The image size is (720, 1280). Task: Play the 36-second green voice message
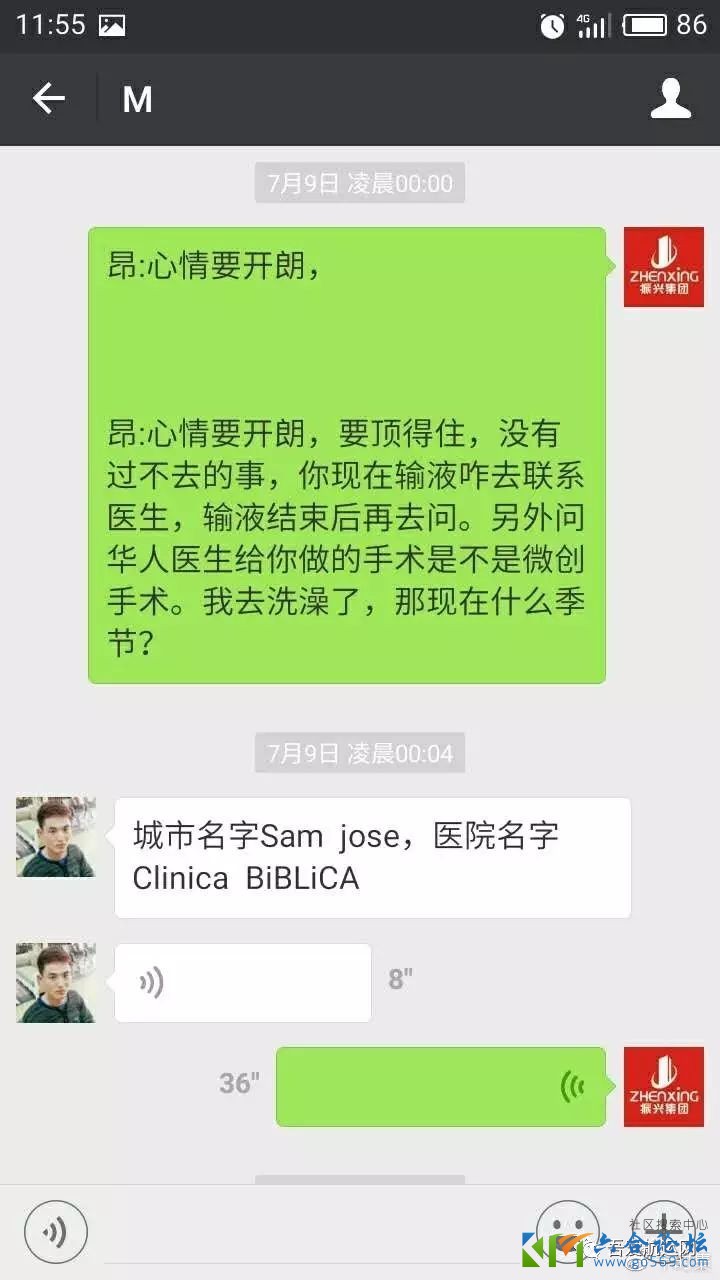(440, 1087)
